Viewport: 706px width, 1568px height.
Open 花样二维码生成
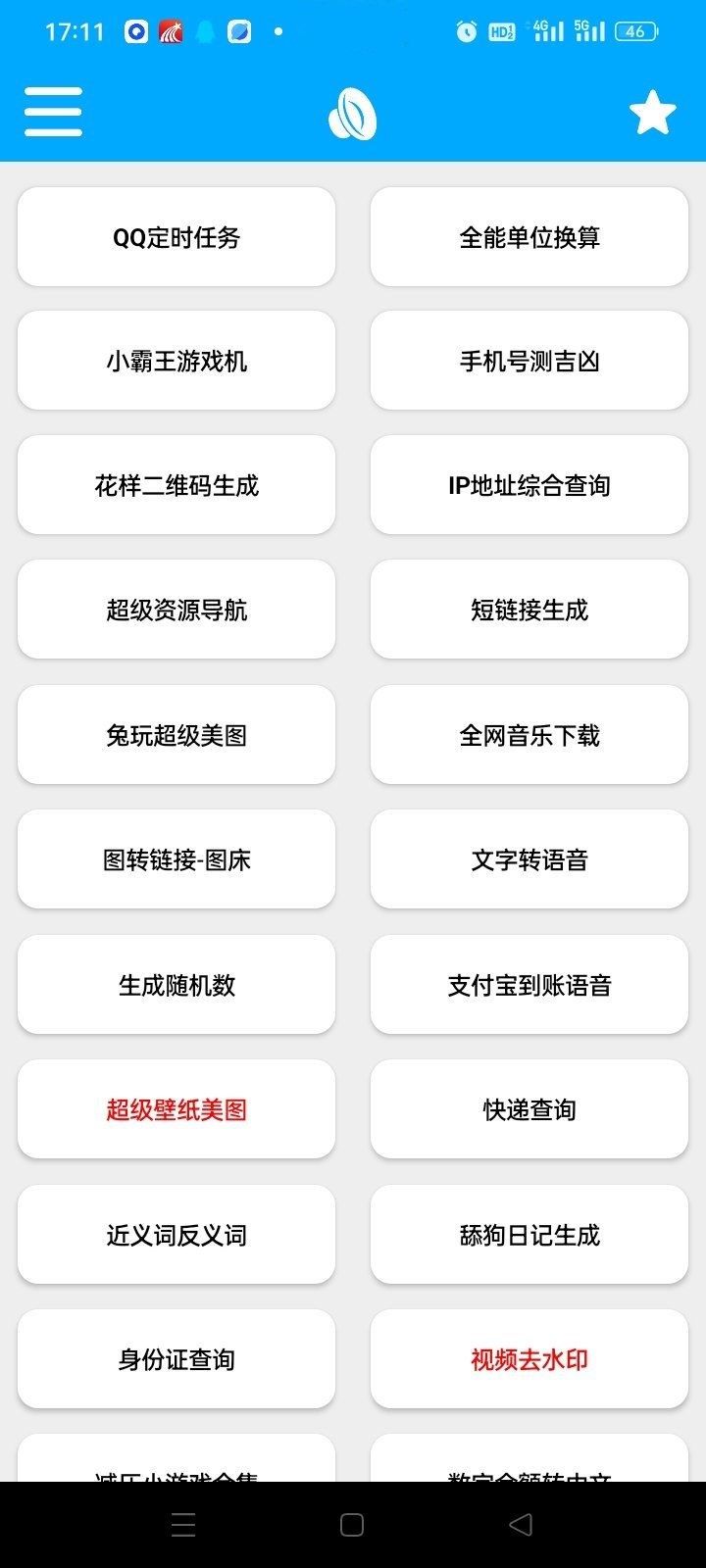pyautogui.click(x=176, y=486)
